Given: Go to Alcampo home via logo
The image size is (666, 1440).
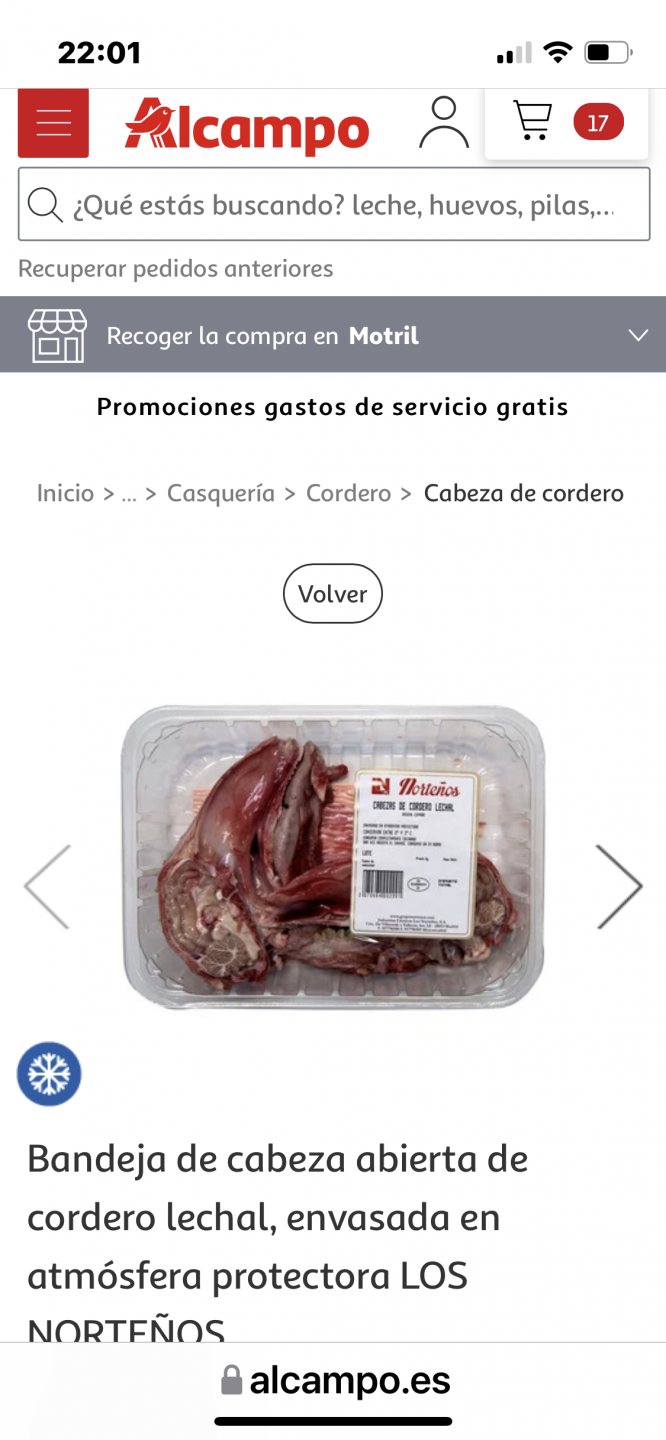Looking at the screenshot, I should (x=247, y=127).
